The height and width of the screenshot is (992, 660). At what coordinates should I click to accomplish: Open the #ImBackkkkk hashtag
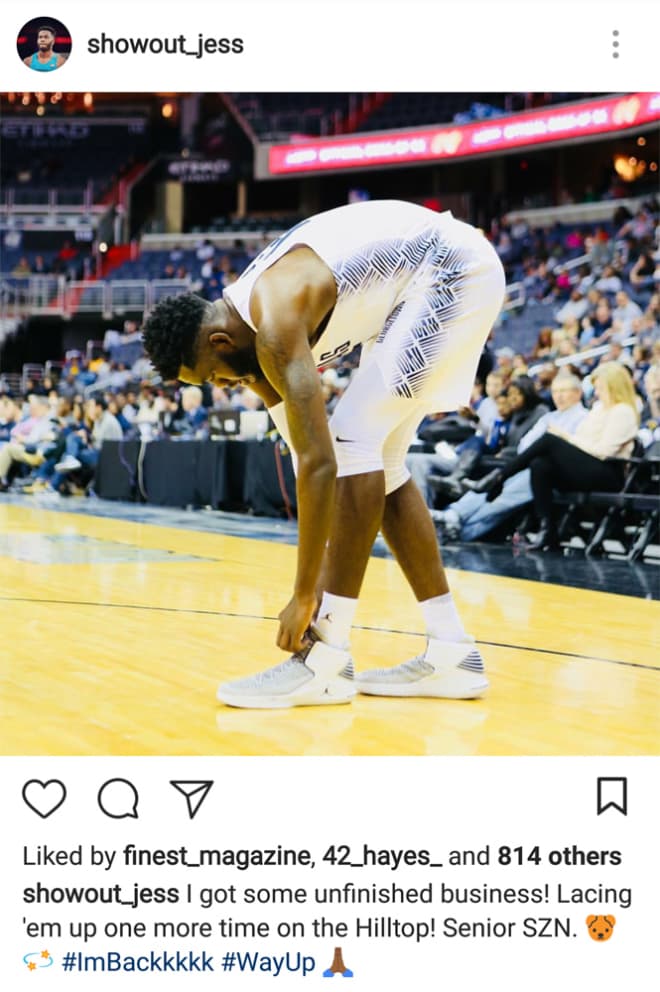point(137,963)
